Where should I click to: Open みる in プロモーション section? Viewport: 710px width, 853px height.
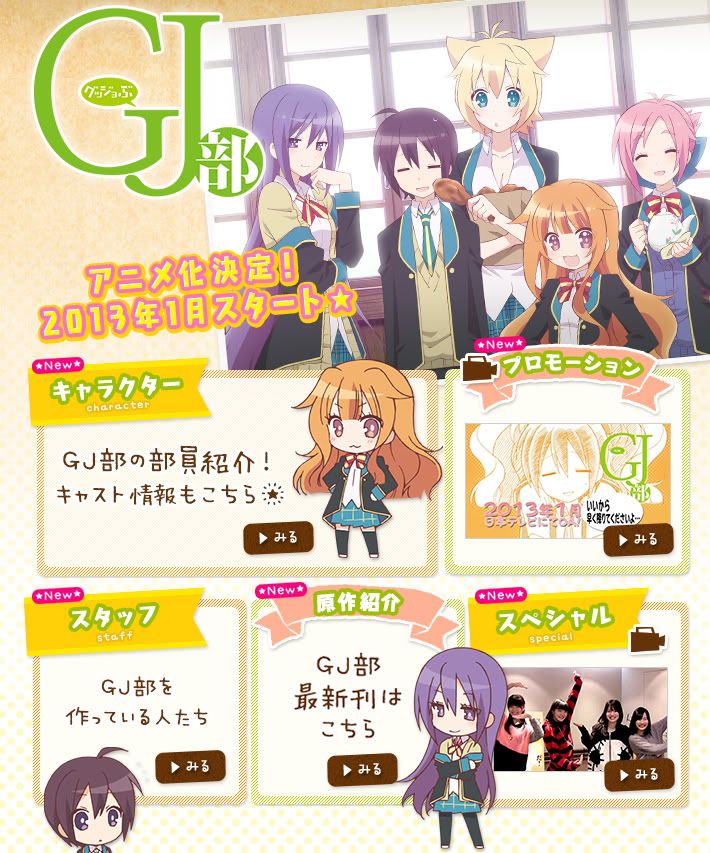(x=638, y=540)
